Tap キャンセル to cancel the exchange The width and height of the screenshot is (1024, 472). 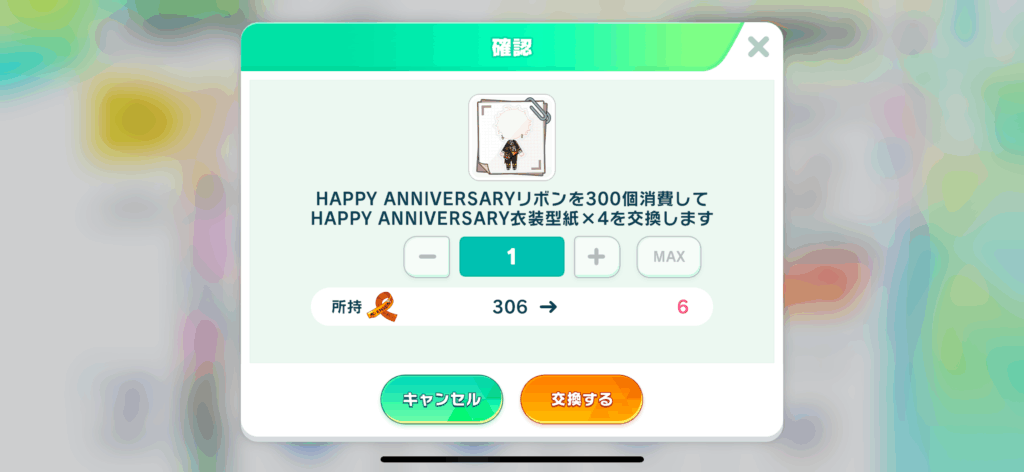(441, 399)
